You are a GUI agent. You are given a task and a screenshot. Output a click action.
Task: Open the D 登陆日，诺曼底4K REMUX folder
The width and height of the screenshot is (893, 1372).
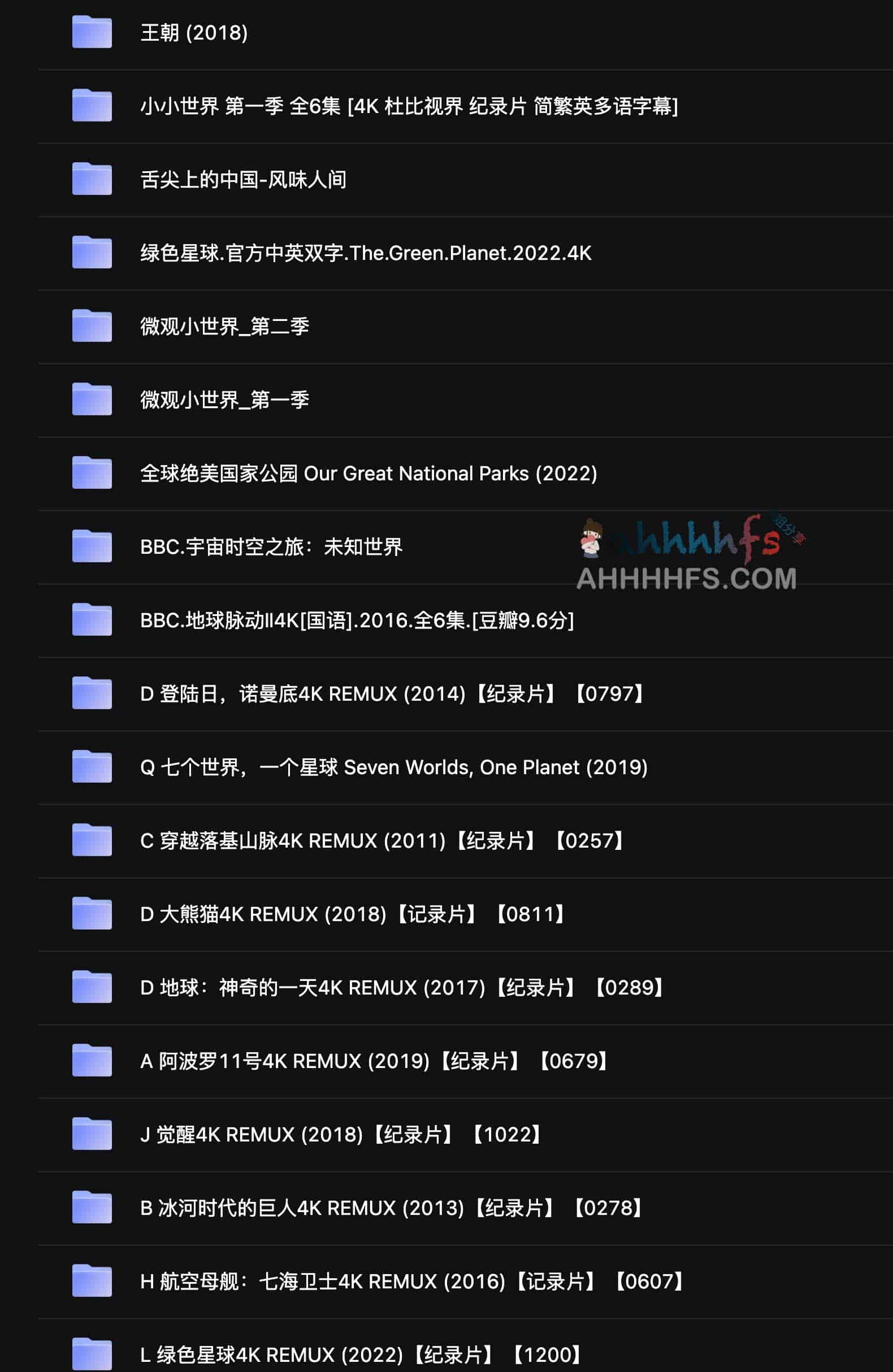pos(392,693)
